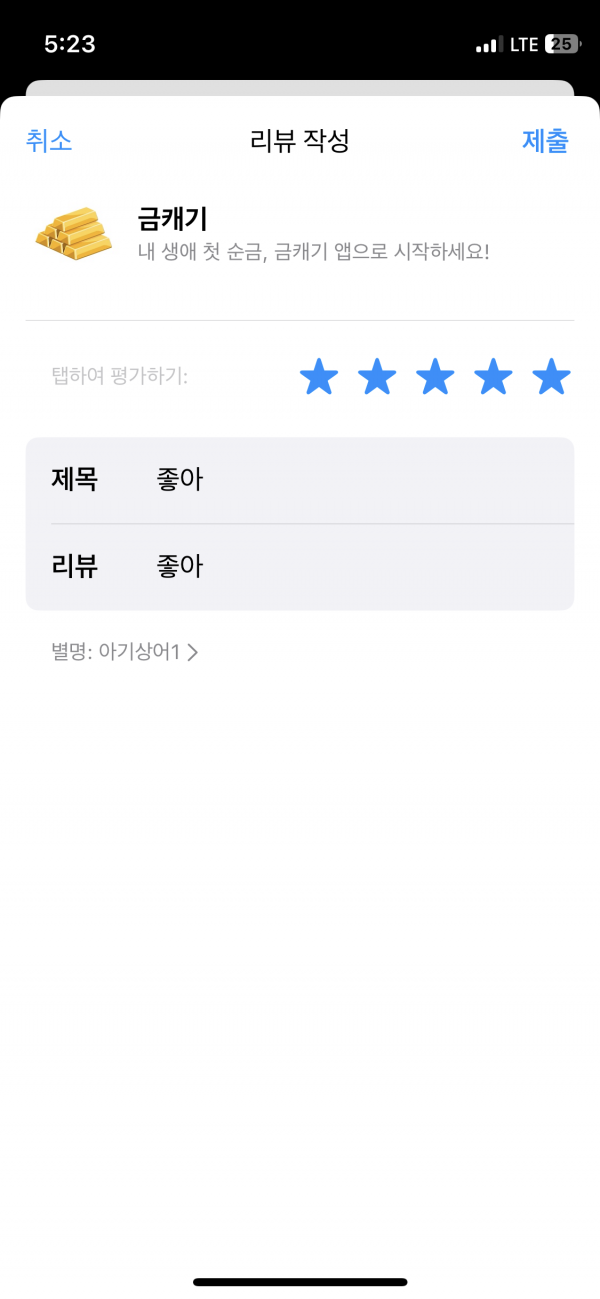This screenshot has height=1299, width=600.
Task: Set rating to two stars
Action: [377, 378]
